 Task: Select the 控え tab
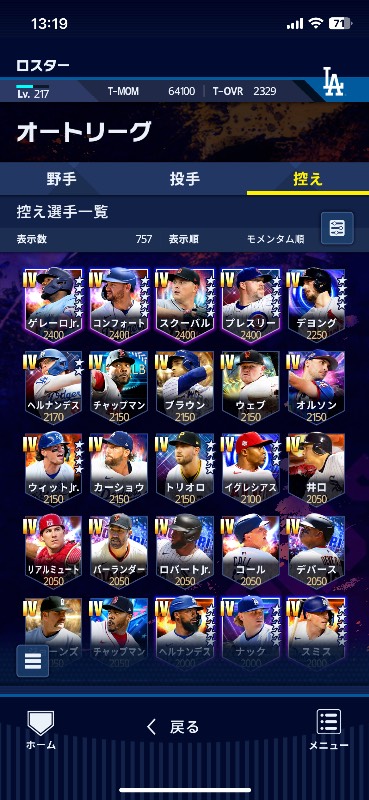[x=308, y=179]
